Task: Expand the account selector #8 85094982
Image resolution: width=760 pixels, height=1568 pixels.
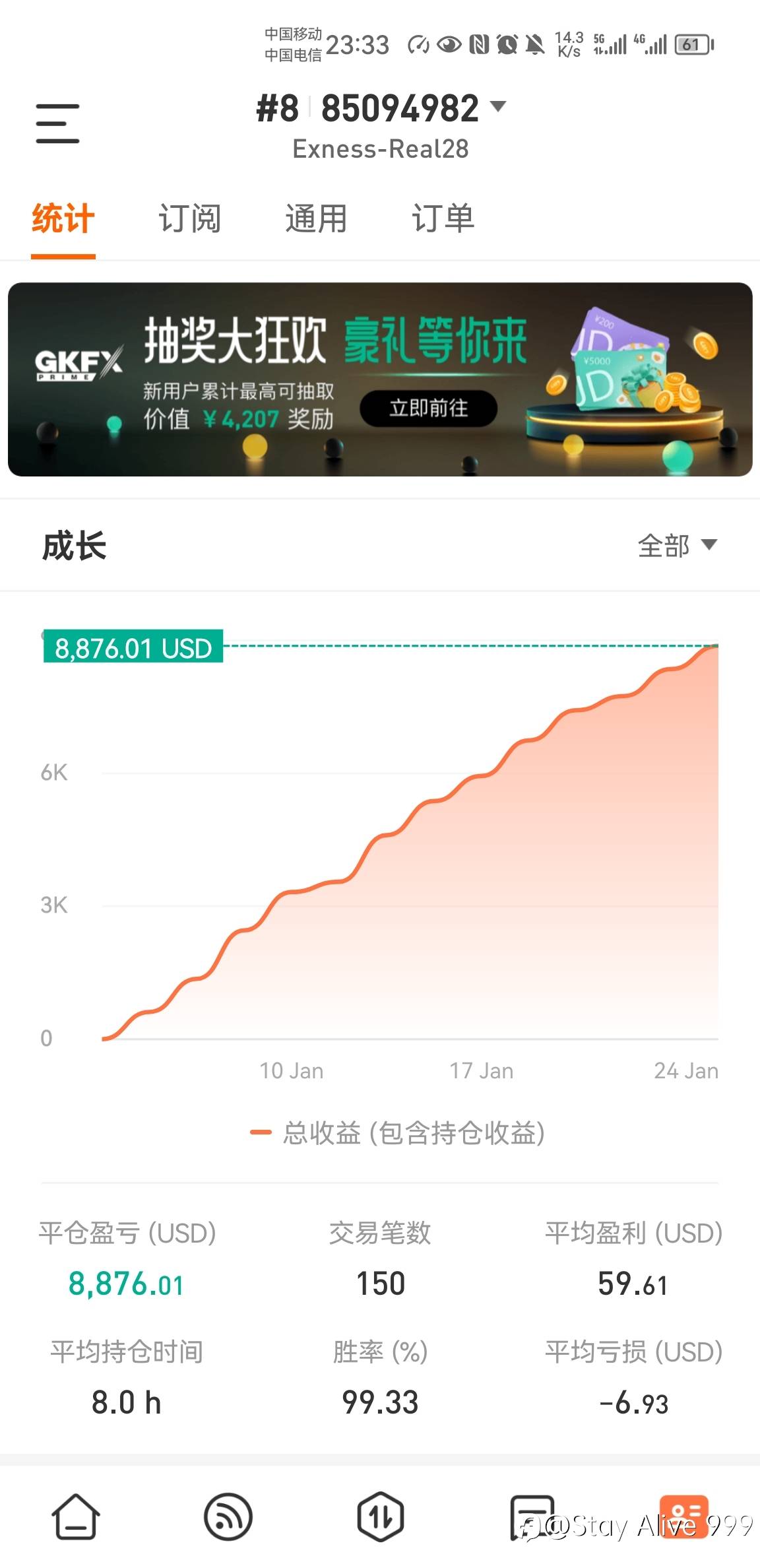Action: tap(381, 109)
